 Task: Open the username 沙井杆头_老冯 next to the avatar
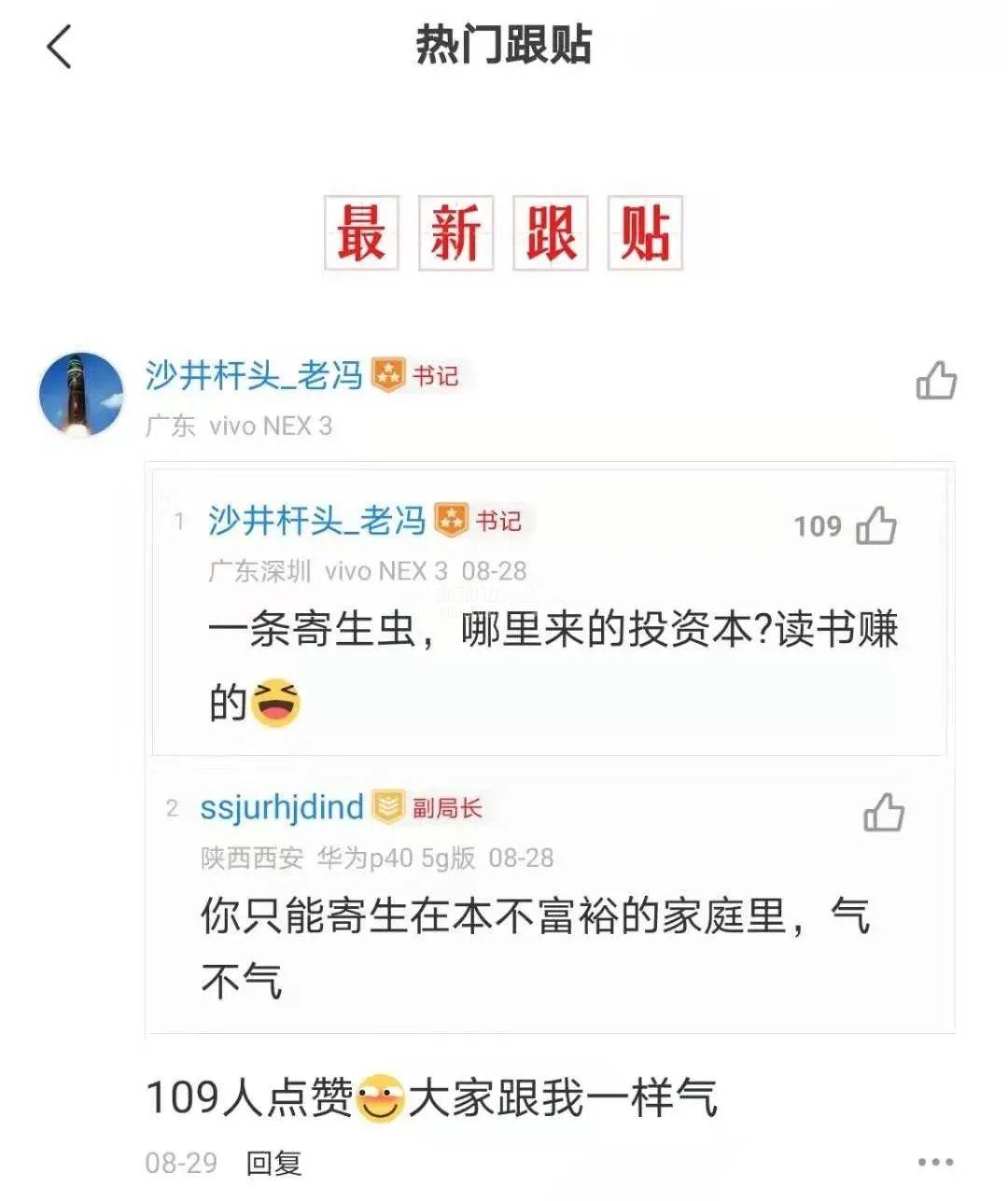tap(254, 375)
